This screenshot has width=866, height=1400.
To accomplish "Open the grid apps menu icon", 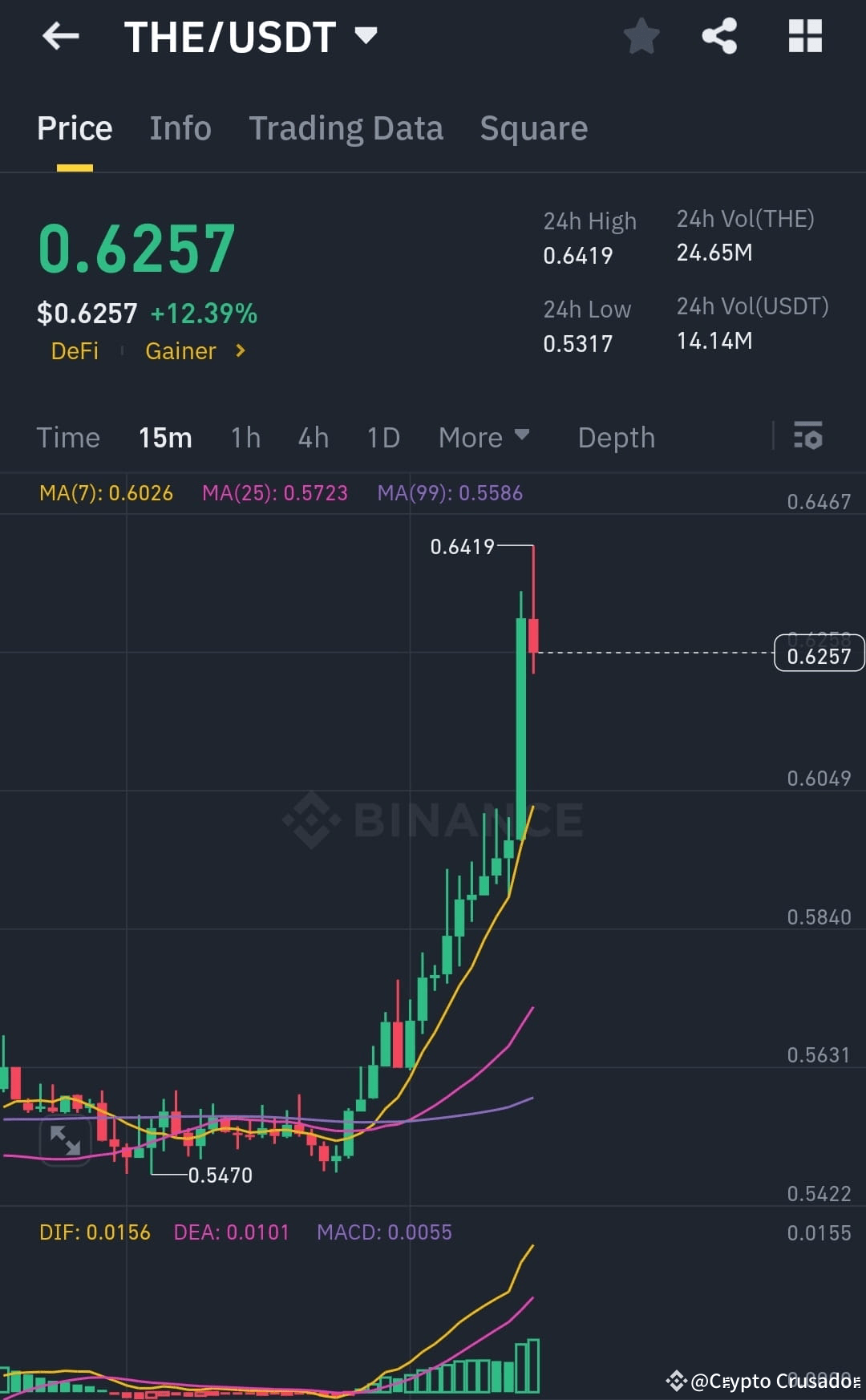I will pyautogui.click(x=804, y=36).
